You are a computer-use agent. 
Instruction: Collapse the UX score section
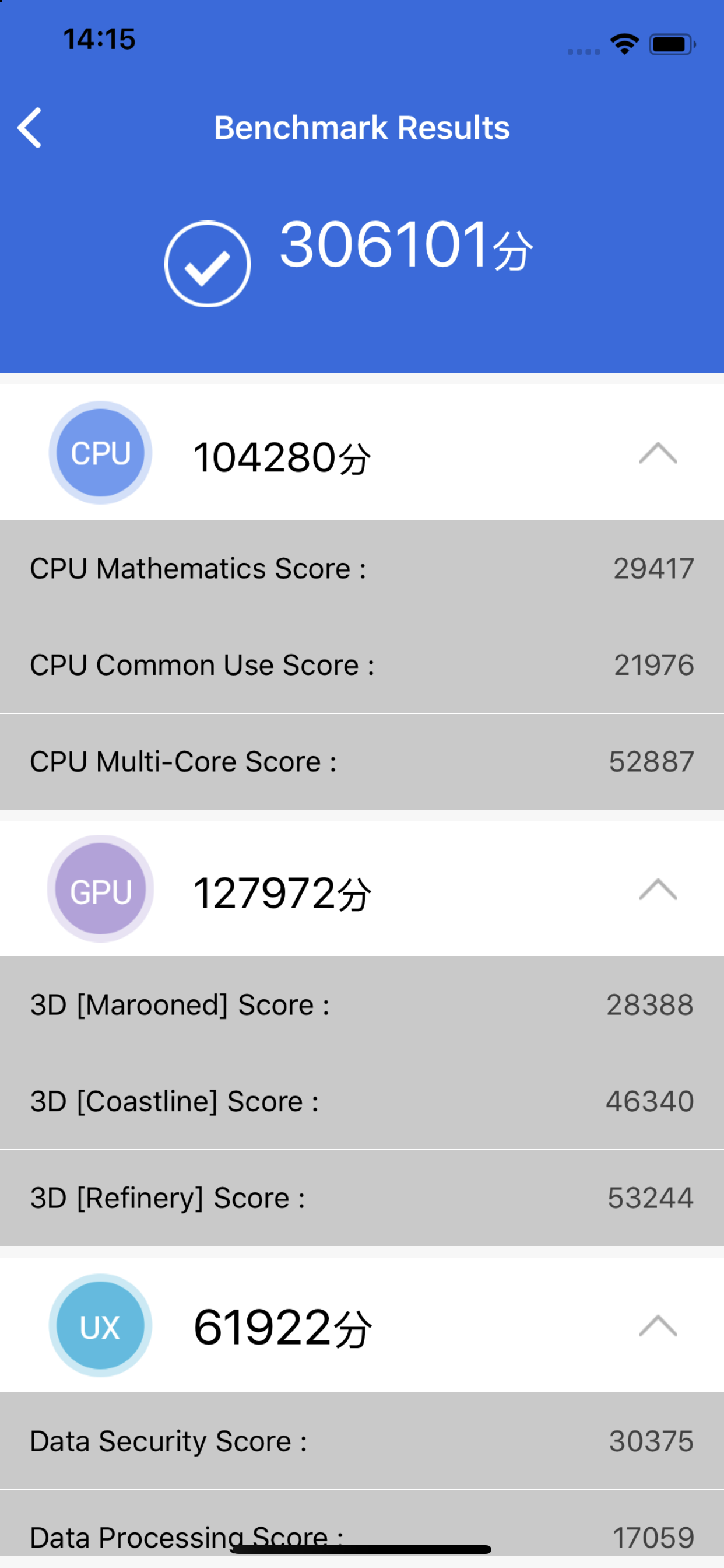658,1325
